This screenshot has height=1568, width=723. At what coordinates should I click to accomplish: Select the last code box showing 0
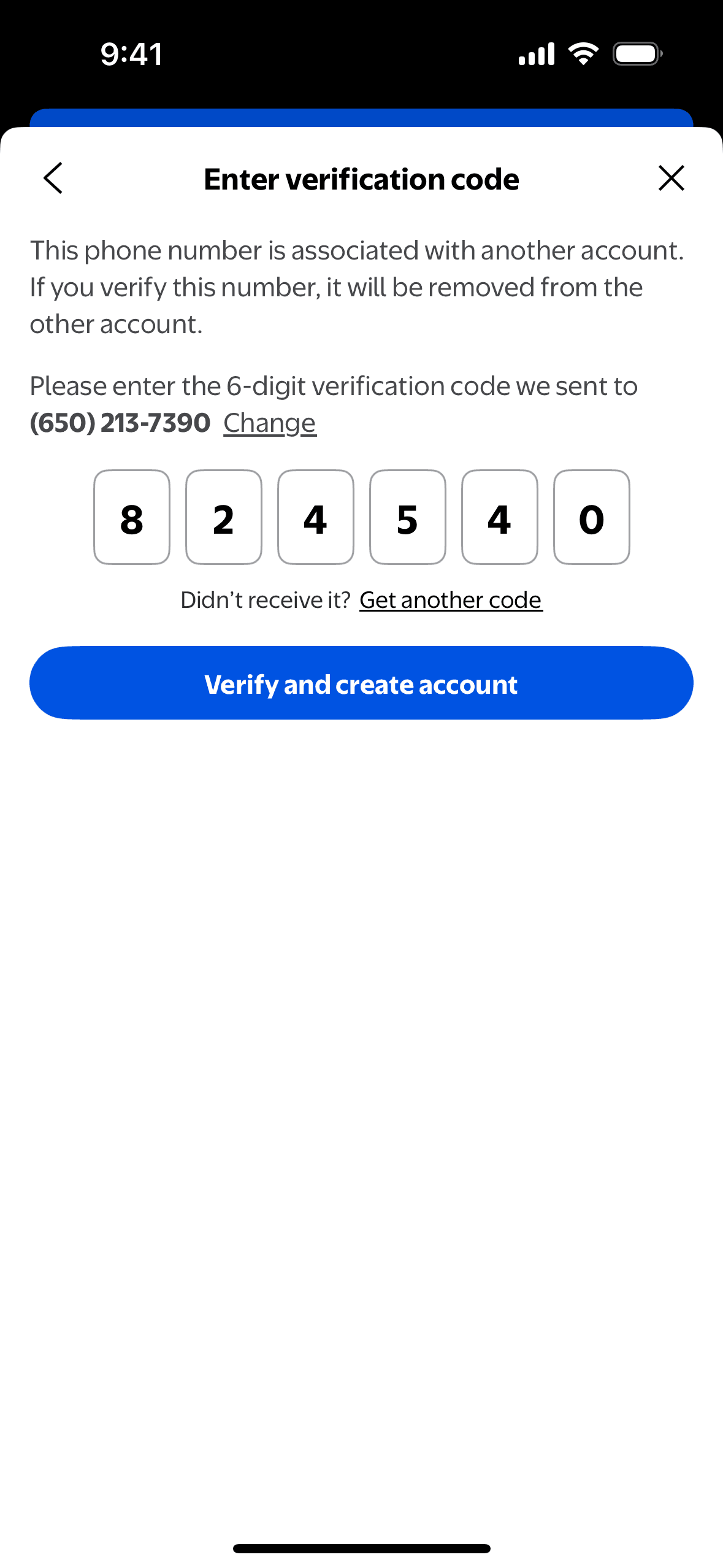[592, 517]
